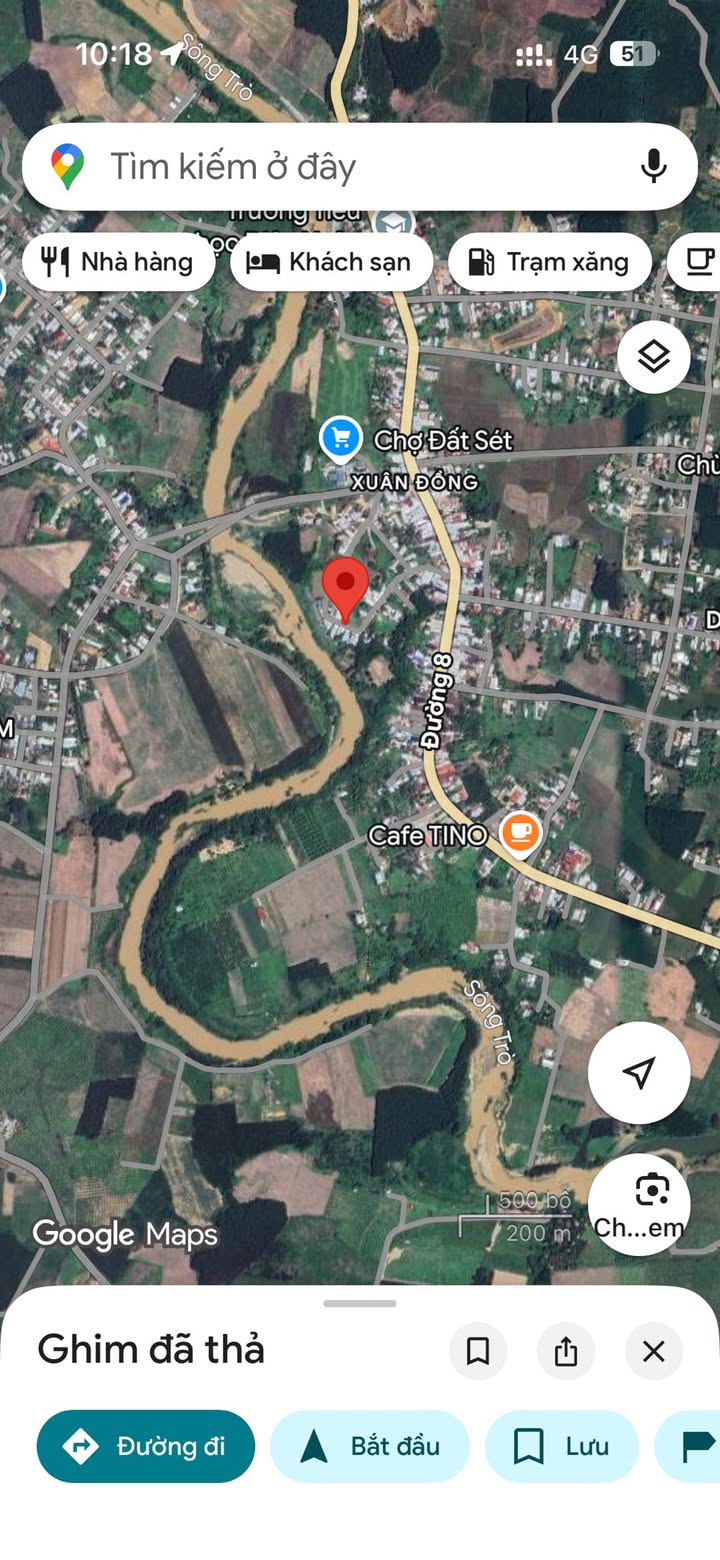Viewport: 720px width, 1560px height.
Task: Open the Chợ Đất Sét place marker
Action: click(x=341, y=439)
